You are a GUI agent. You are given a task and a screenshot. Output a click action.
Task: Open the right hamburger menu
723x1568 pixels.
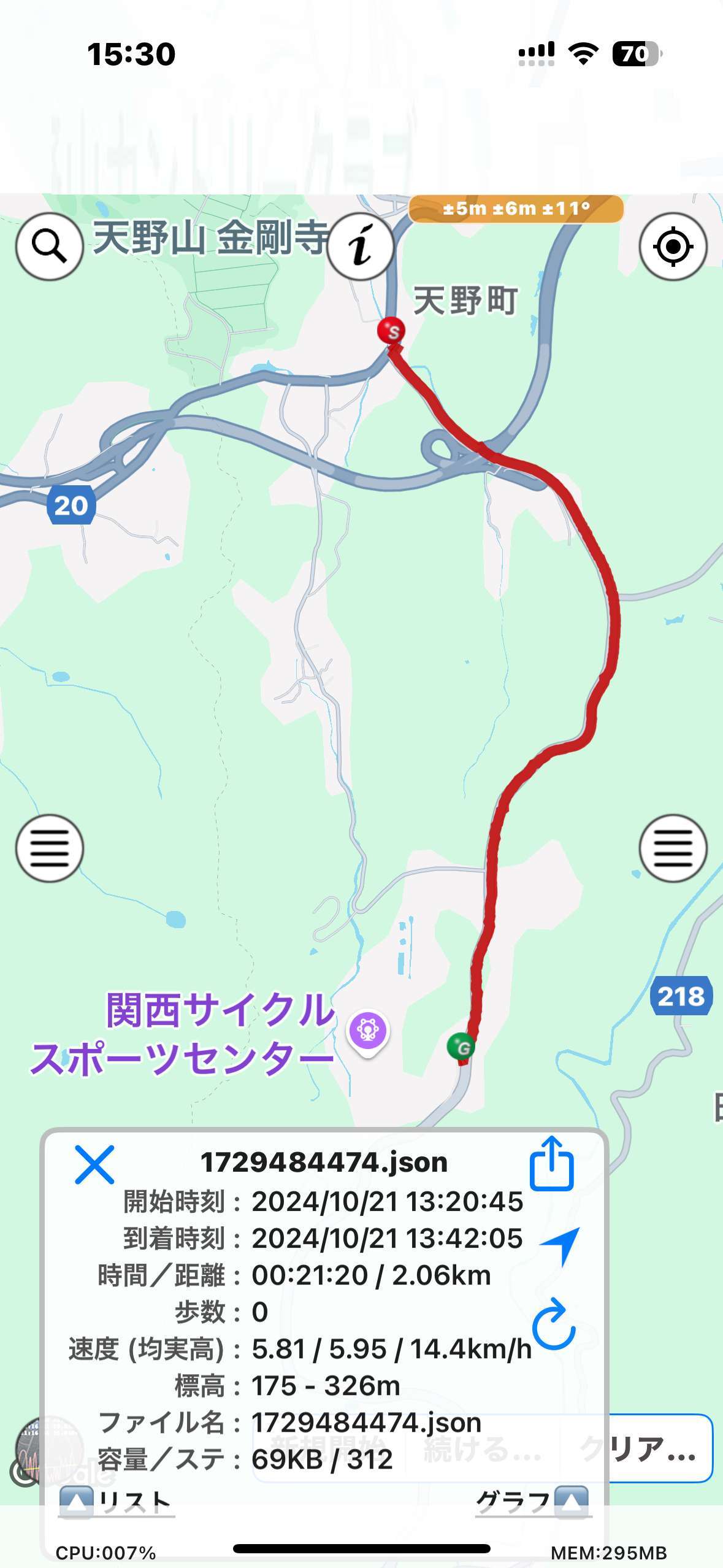click(x=673, y=848)
